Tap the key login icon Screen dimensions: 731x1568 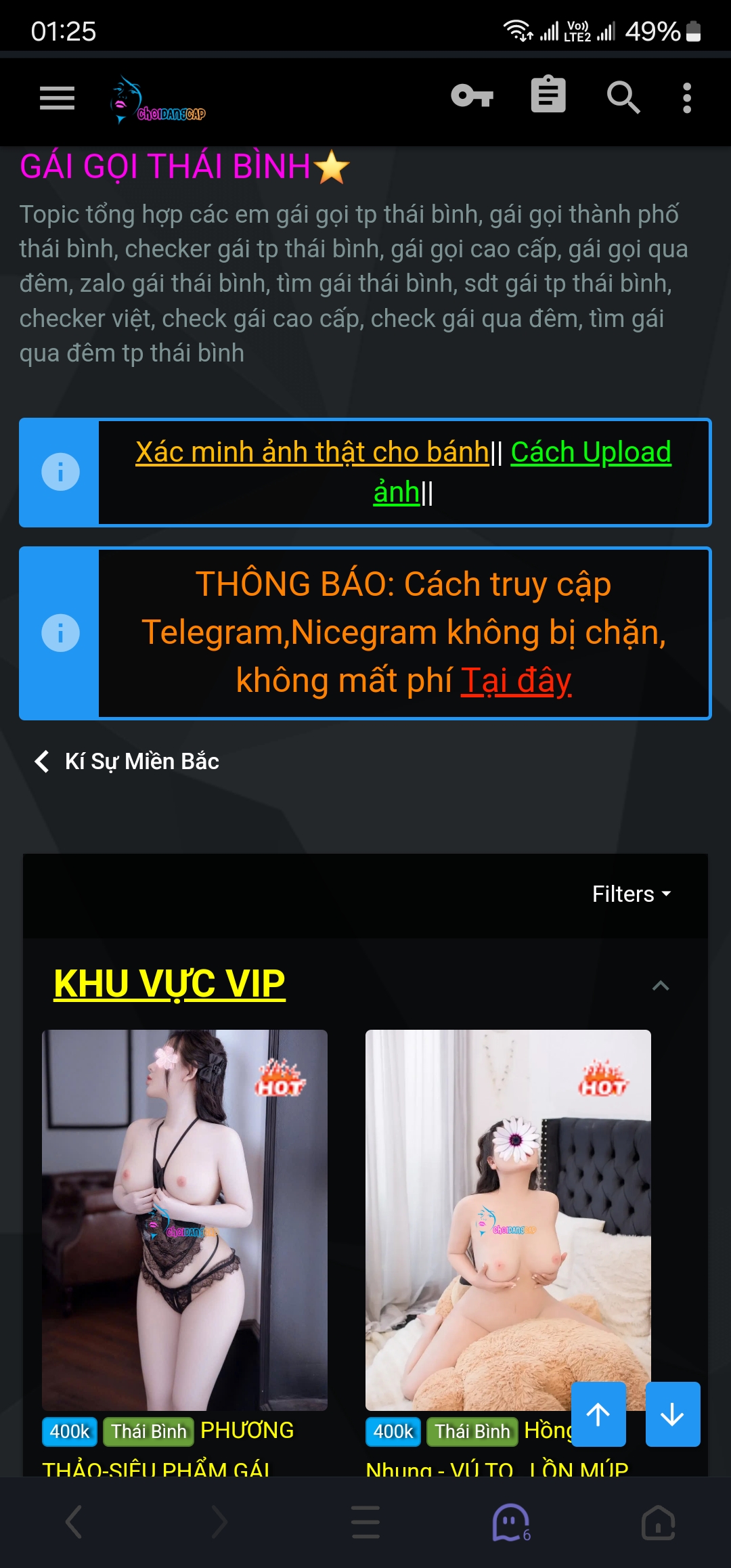[x=472, y=96]
